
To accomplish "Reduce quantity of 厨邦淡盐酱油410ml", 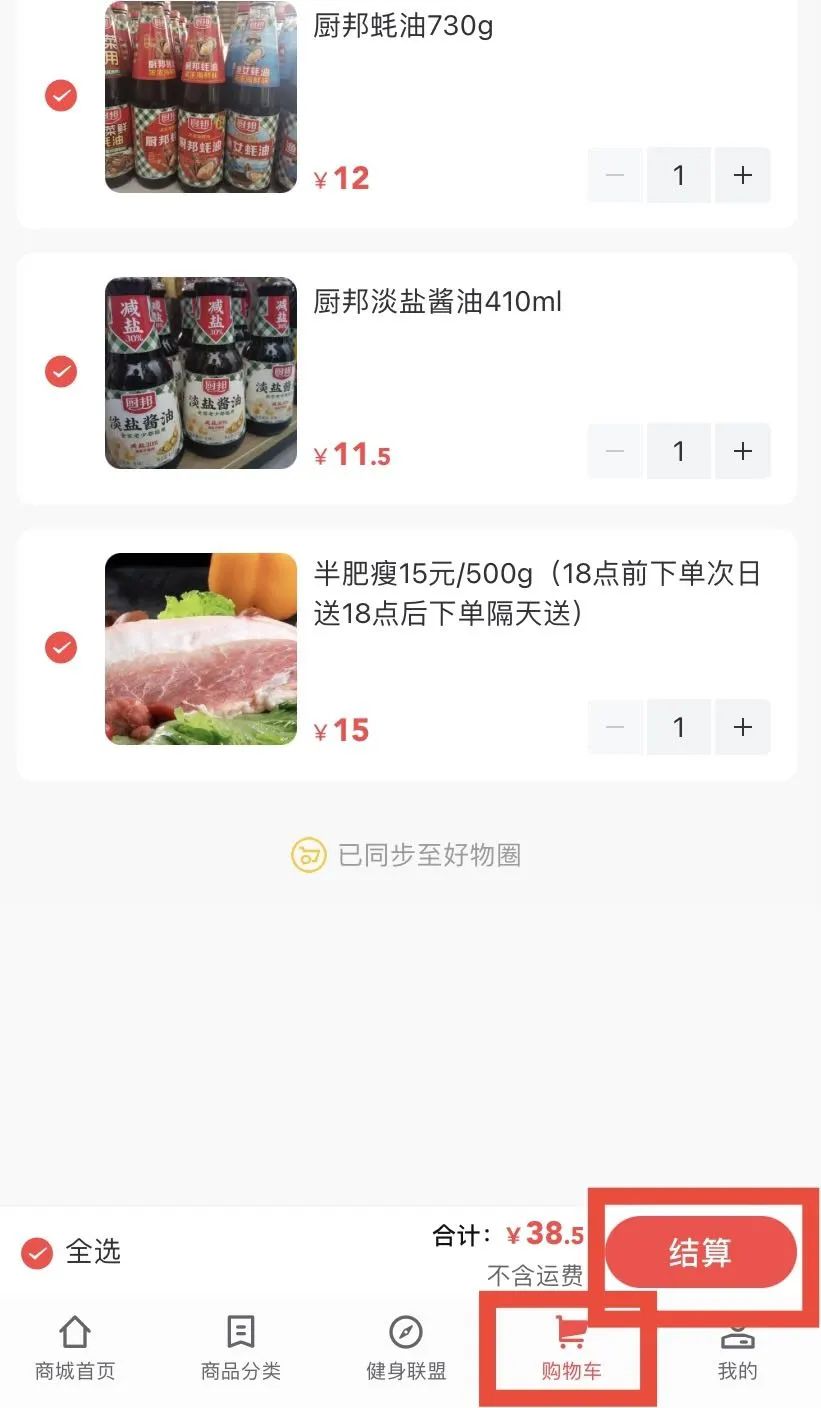I will pos(615,451).
